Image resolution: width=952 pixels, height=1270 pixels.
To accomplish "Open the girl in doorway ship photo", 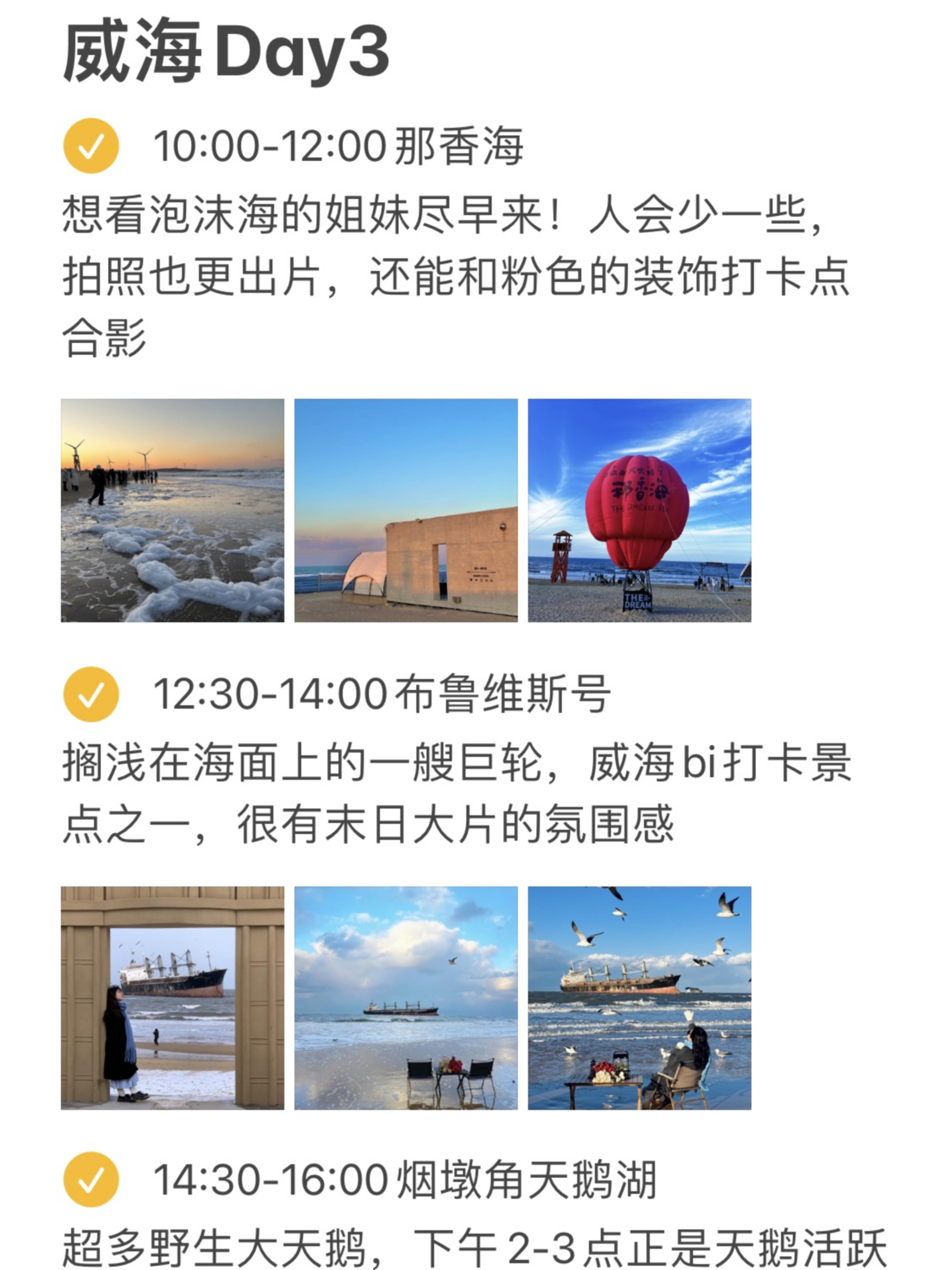I will click(172, 998).
